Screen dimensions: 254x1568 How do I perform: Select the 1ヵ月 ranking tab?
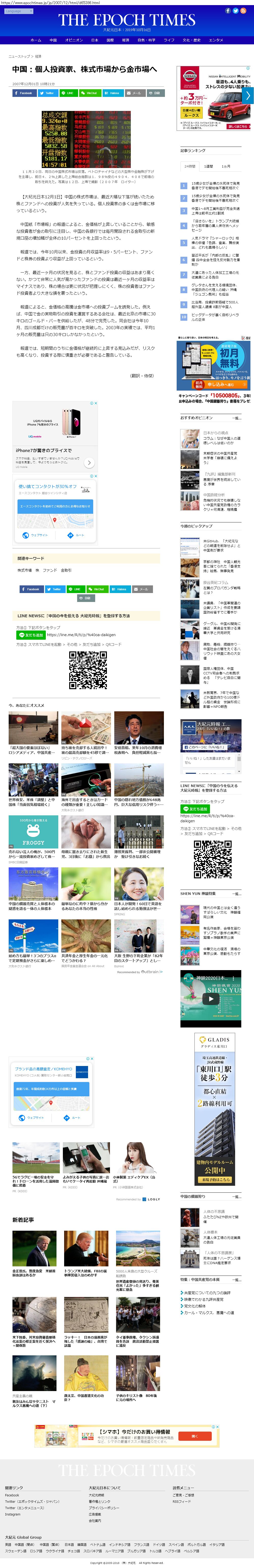point(225,166)
